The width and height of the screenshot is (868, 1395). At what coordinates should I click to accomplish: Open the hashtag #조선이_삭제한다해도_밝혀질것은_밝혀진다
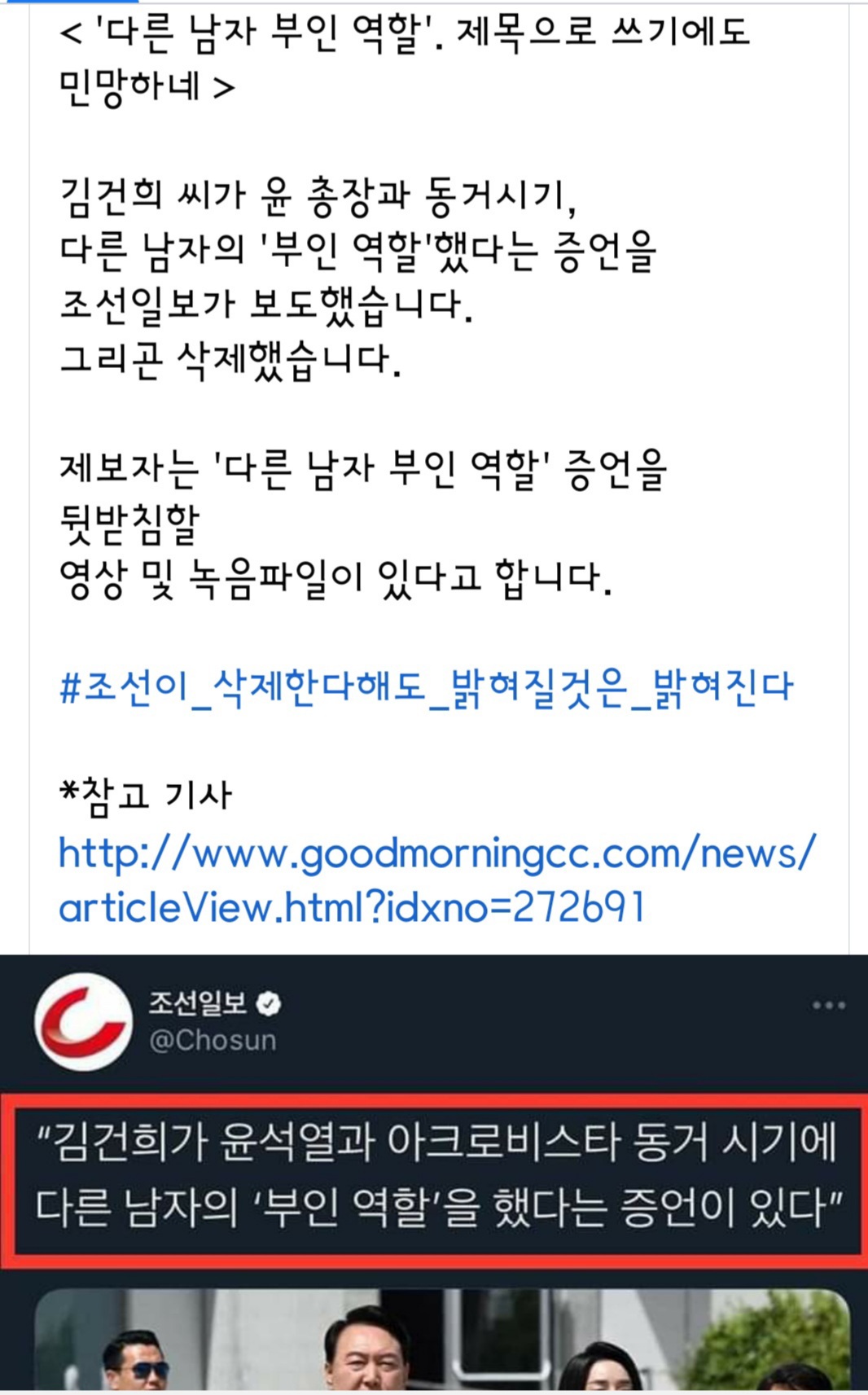[426, 688]
